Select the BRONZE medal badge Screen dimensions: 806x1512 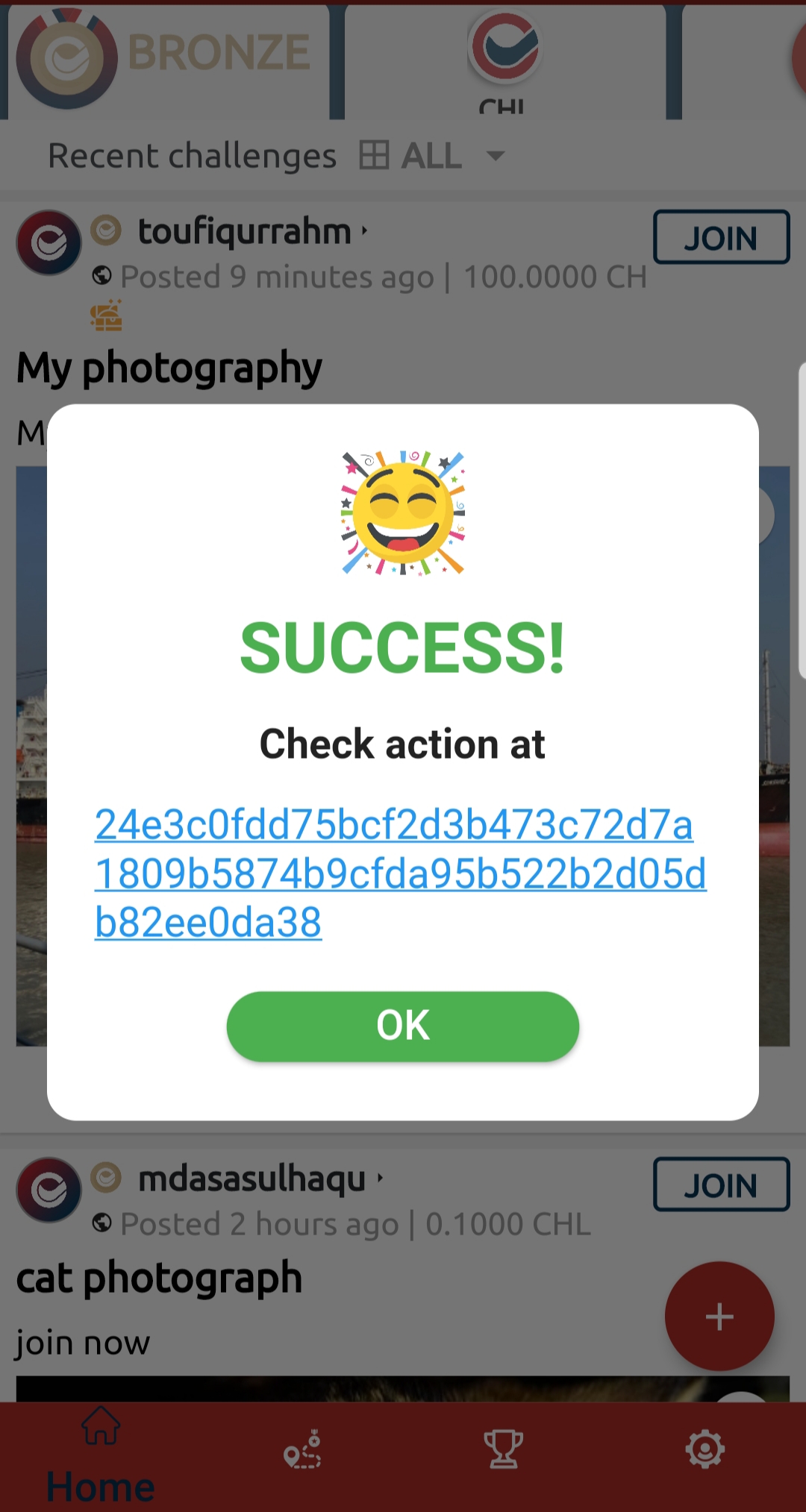(x=66, y=54)
